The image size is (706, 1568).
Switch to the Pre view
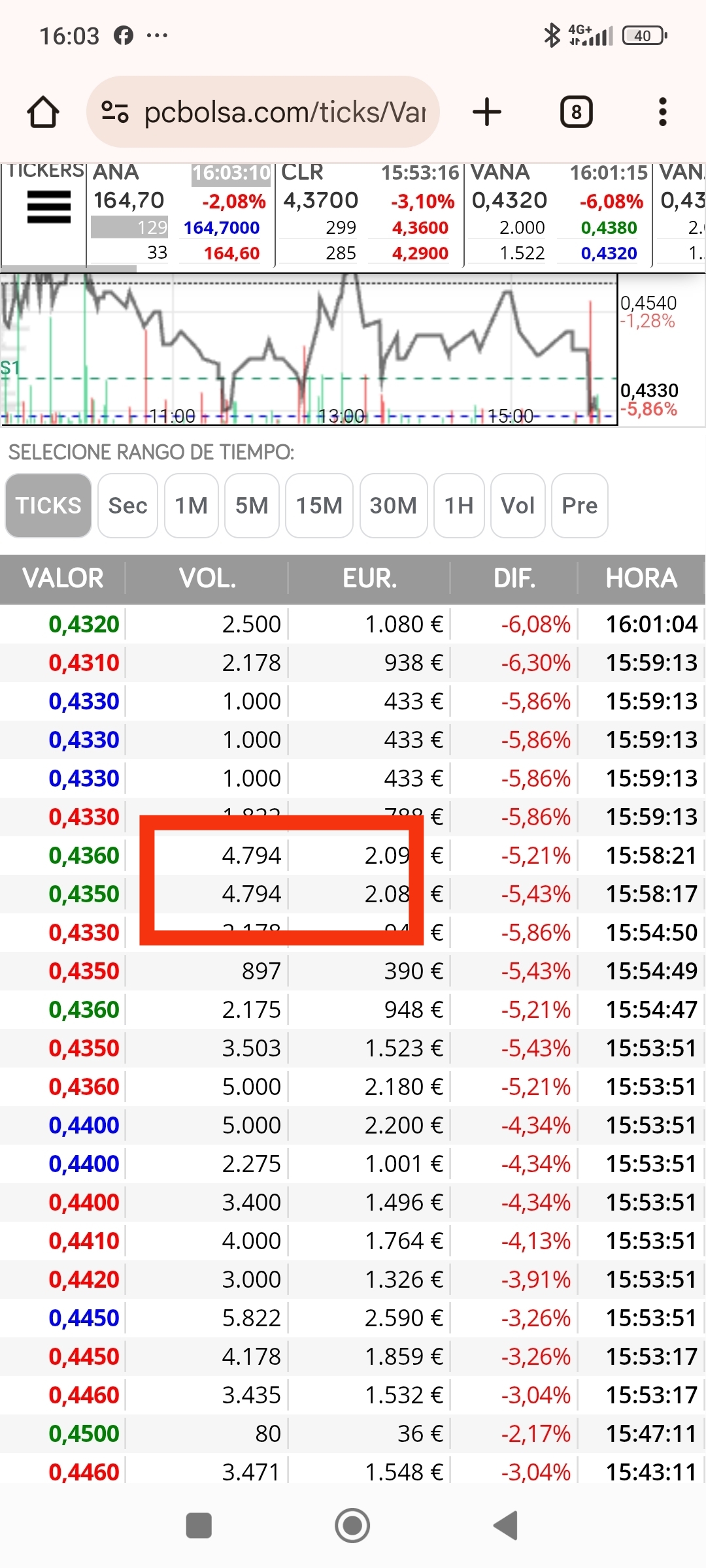(580, 506)
